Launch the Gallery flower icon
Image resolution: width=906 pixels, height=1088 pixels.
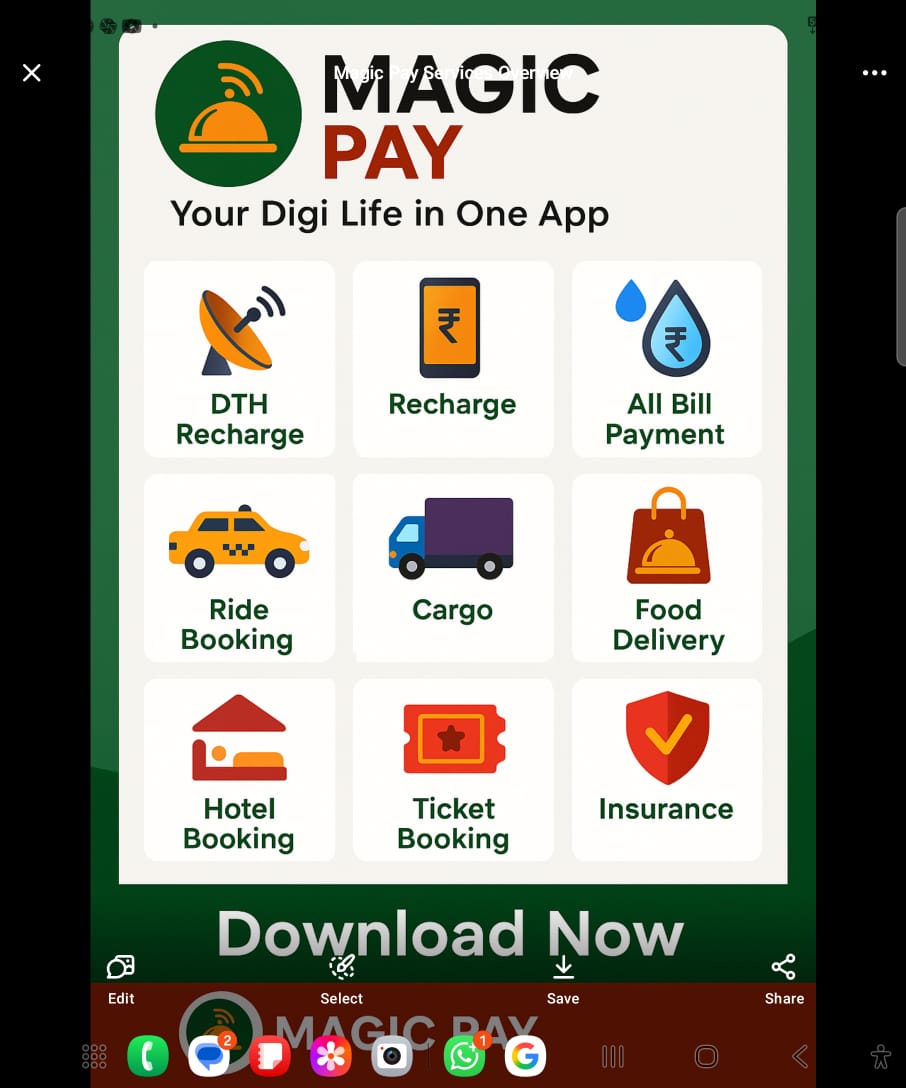click(331, 1056)
